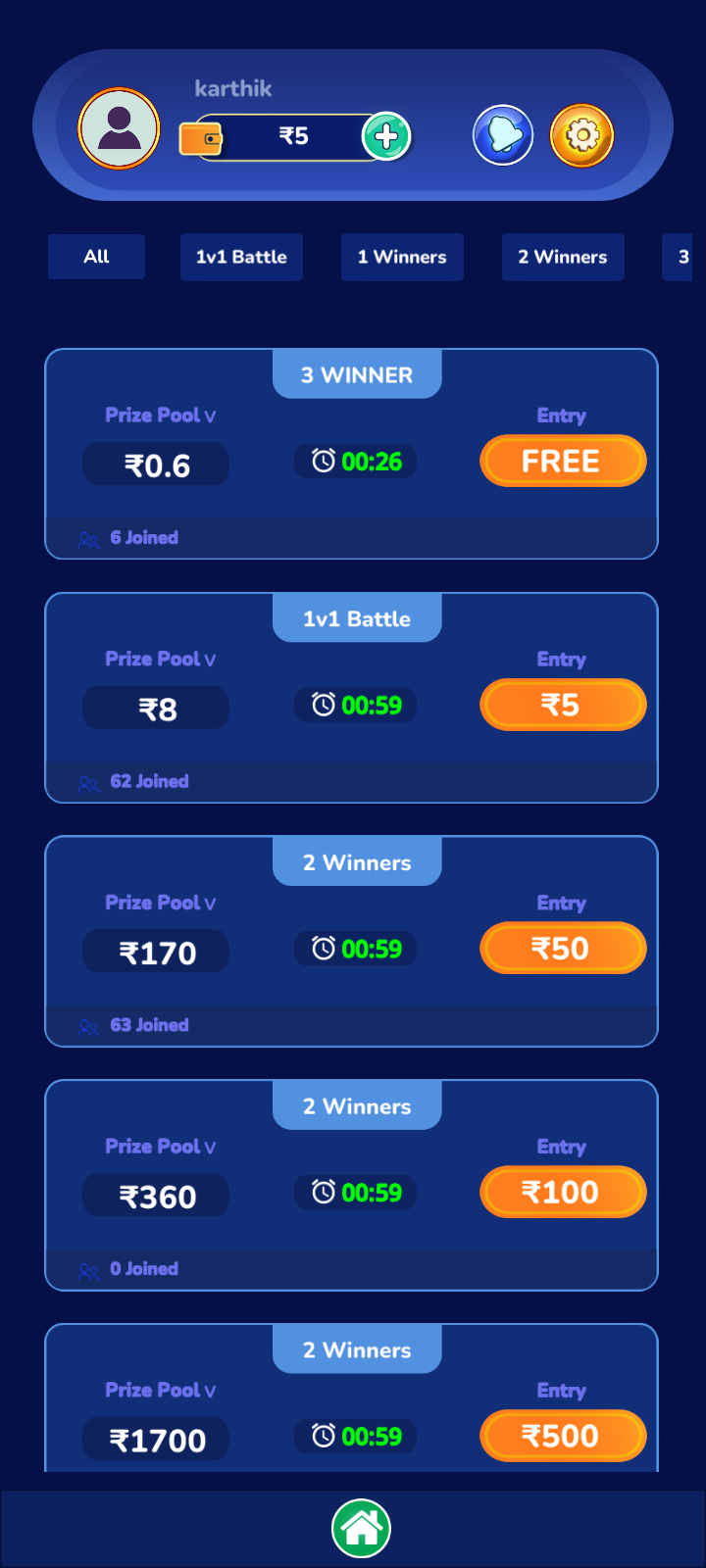
Task: Add money with the green plus button
Action: [386, 136]
